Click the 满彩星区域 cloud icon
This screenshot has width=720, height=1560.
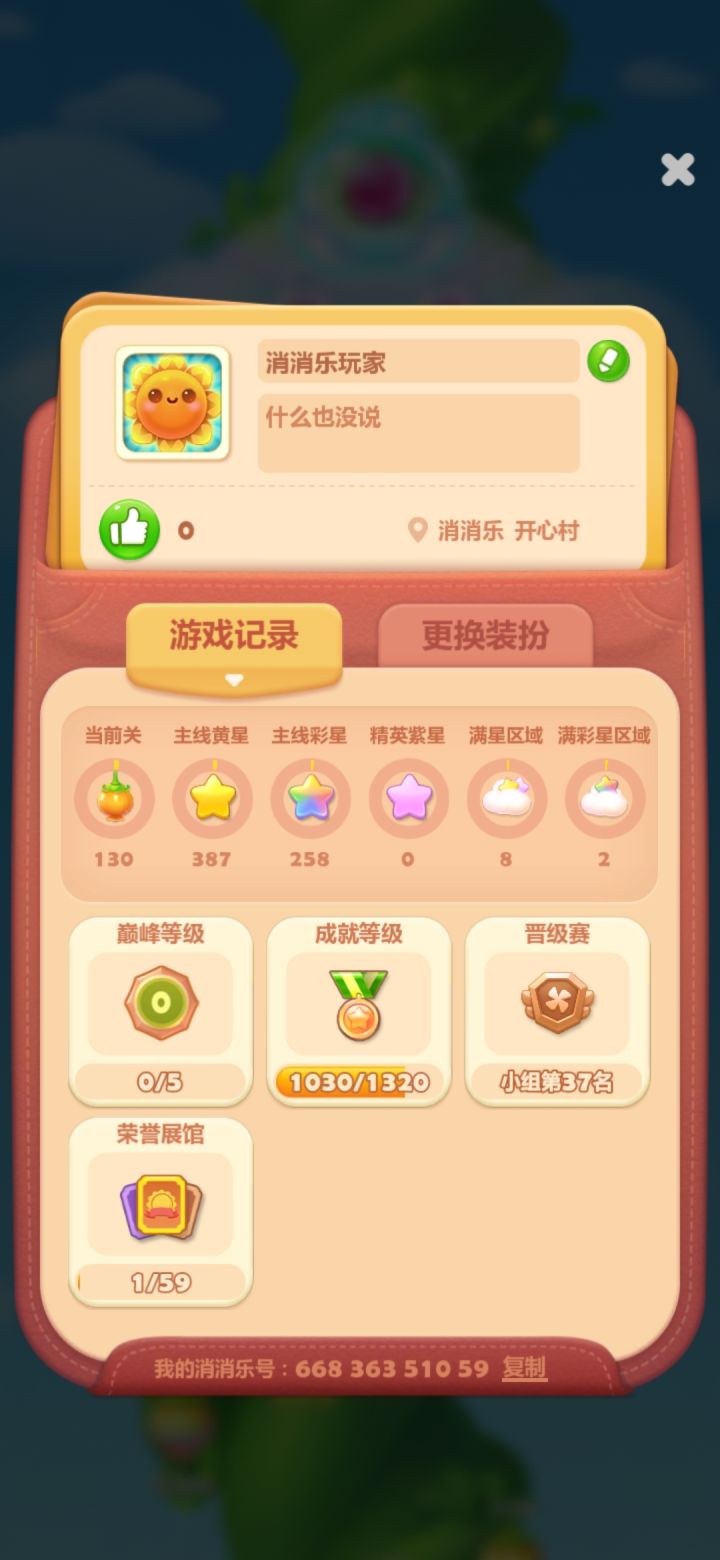click(605, 797)
